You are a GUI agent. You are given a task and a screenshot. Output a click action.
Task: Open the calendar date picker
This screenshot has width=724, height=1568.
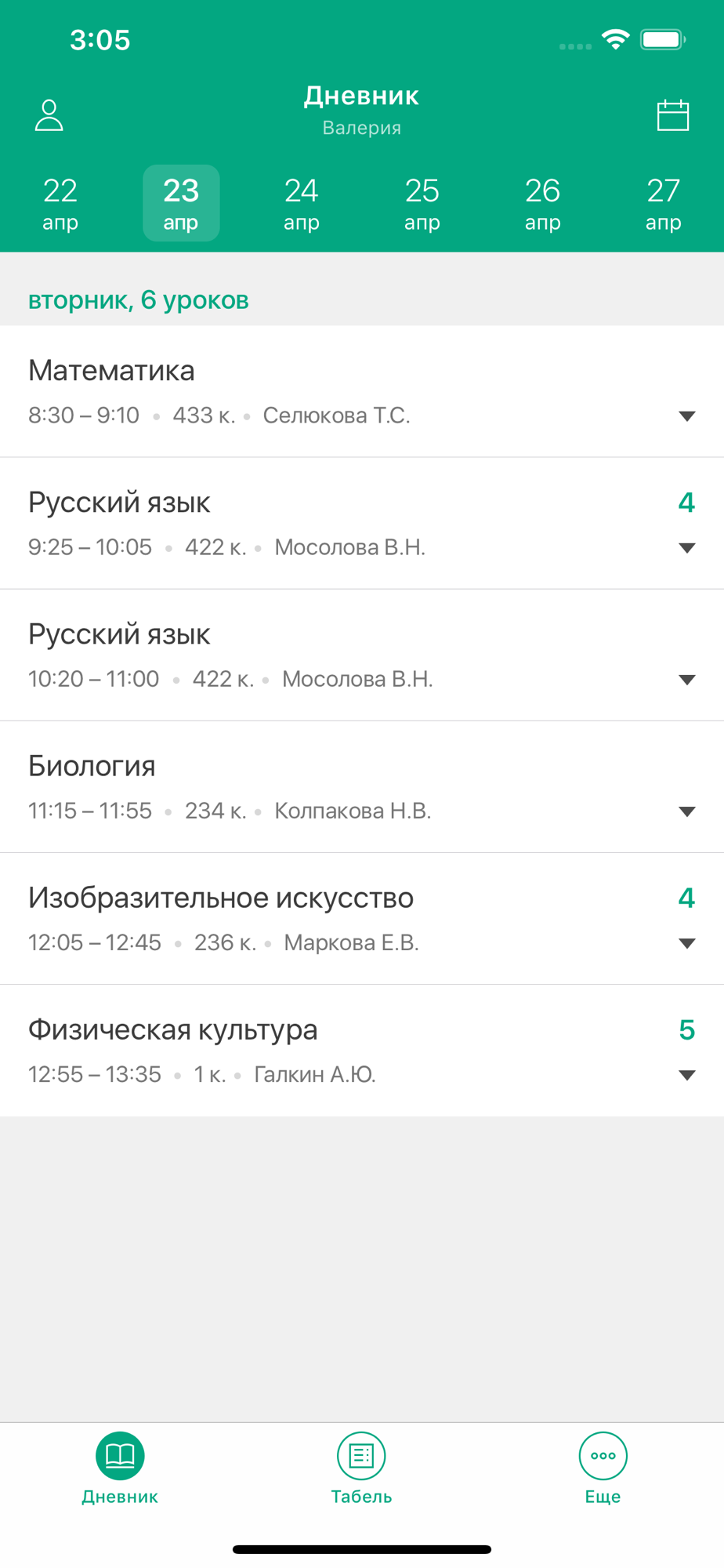[x=672, y=115]
